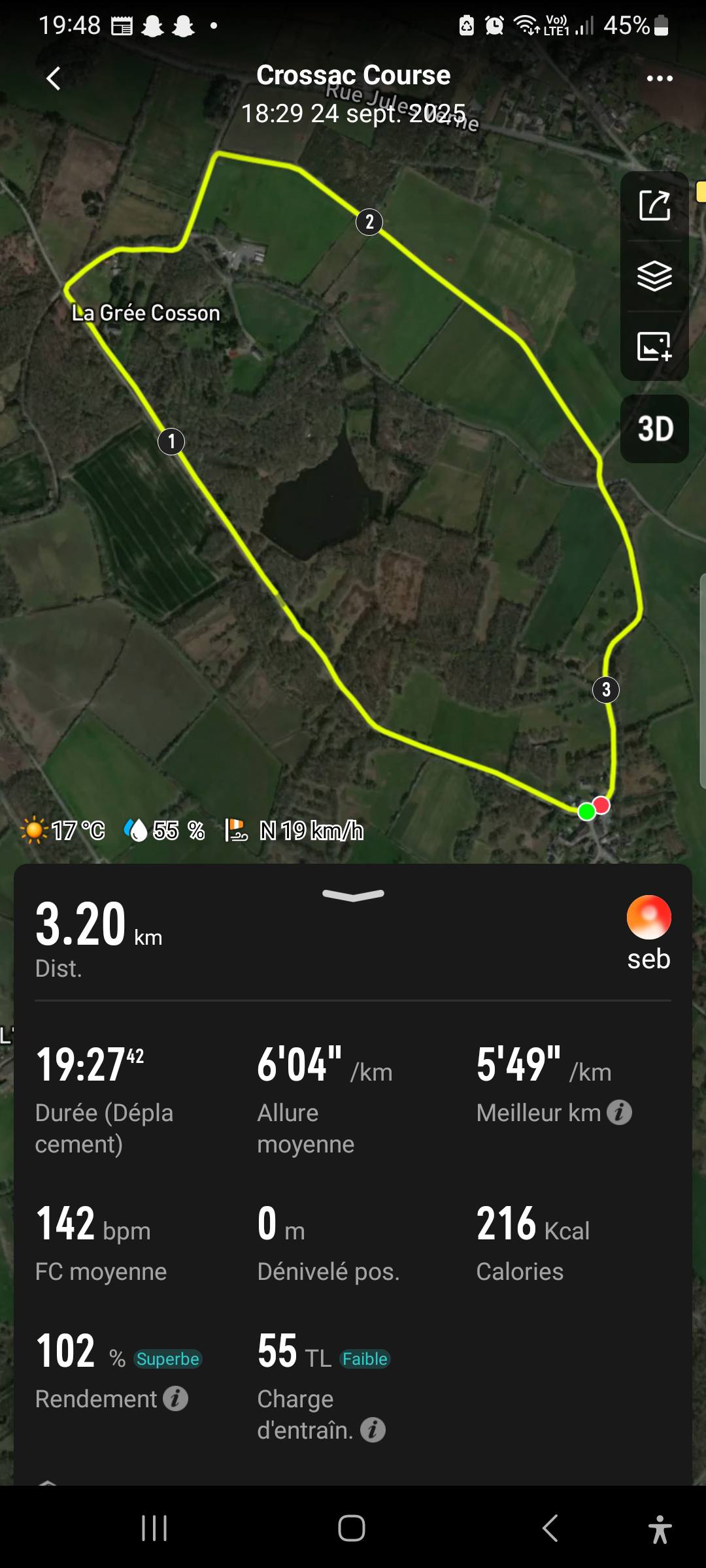Open the three-dot overflow menu

(x=659, y=78)
